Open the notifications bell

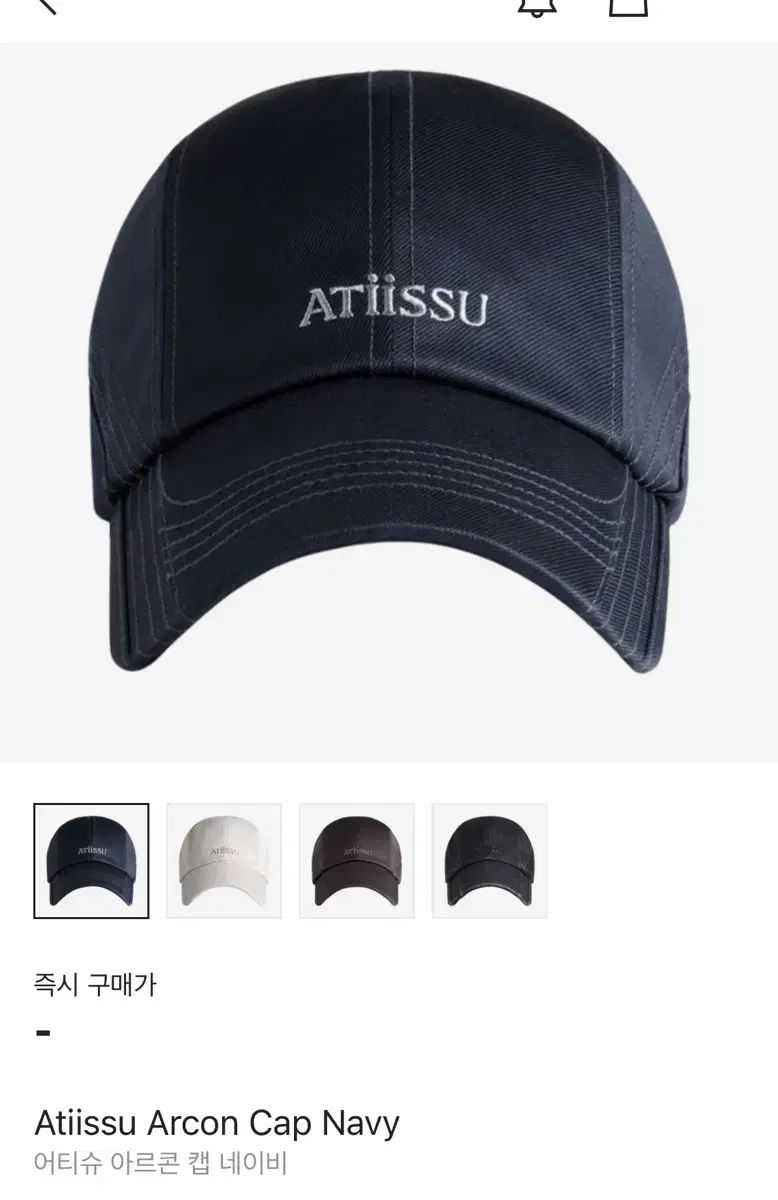coord(537,5)
